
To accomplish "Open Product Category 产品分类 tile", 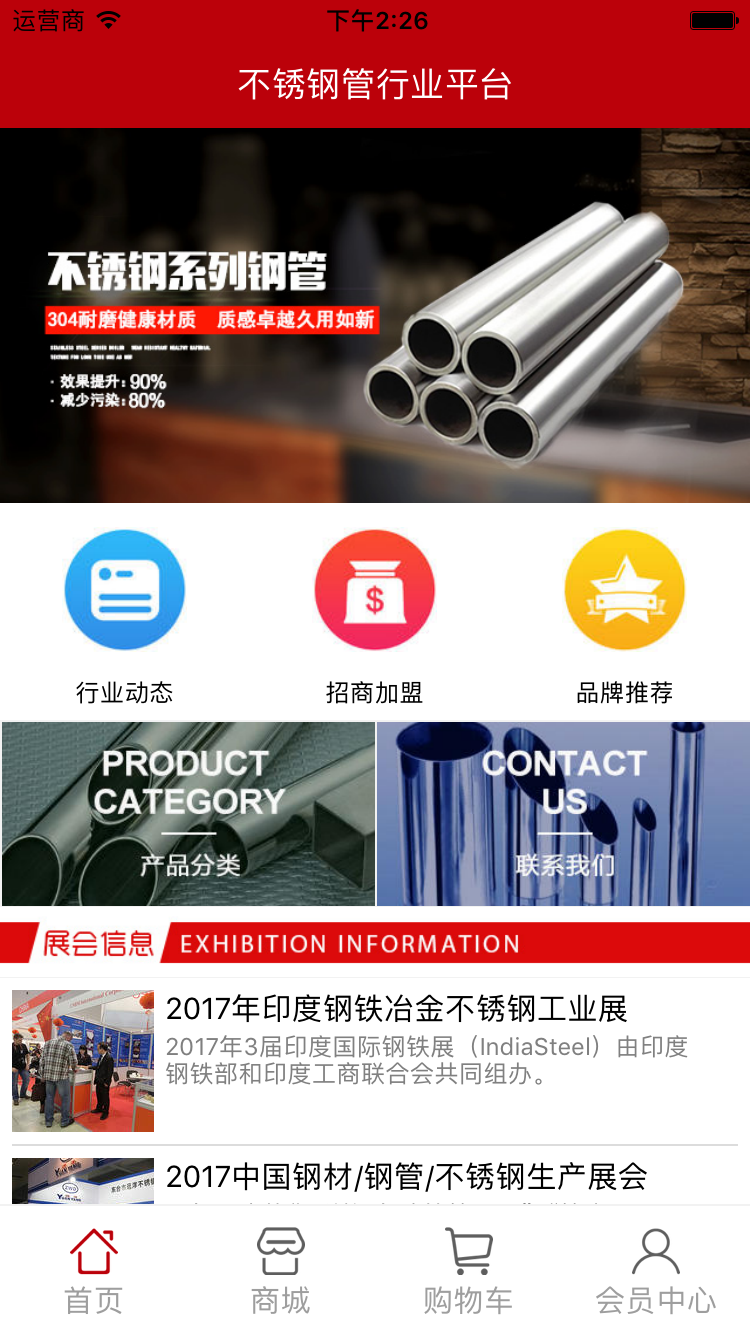I will pyautogui.click(x=188, y=813).
